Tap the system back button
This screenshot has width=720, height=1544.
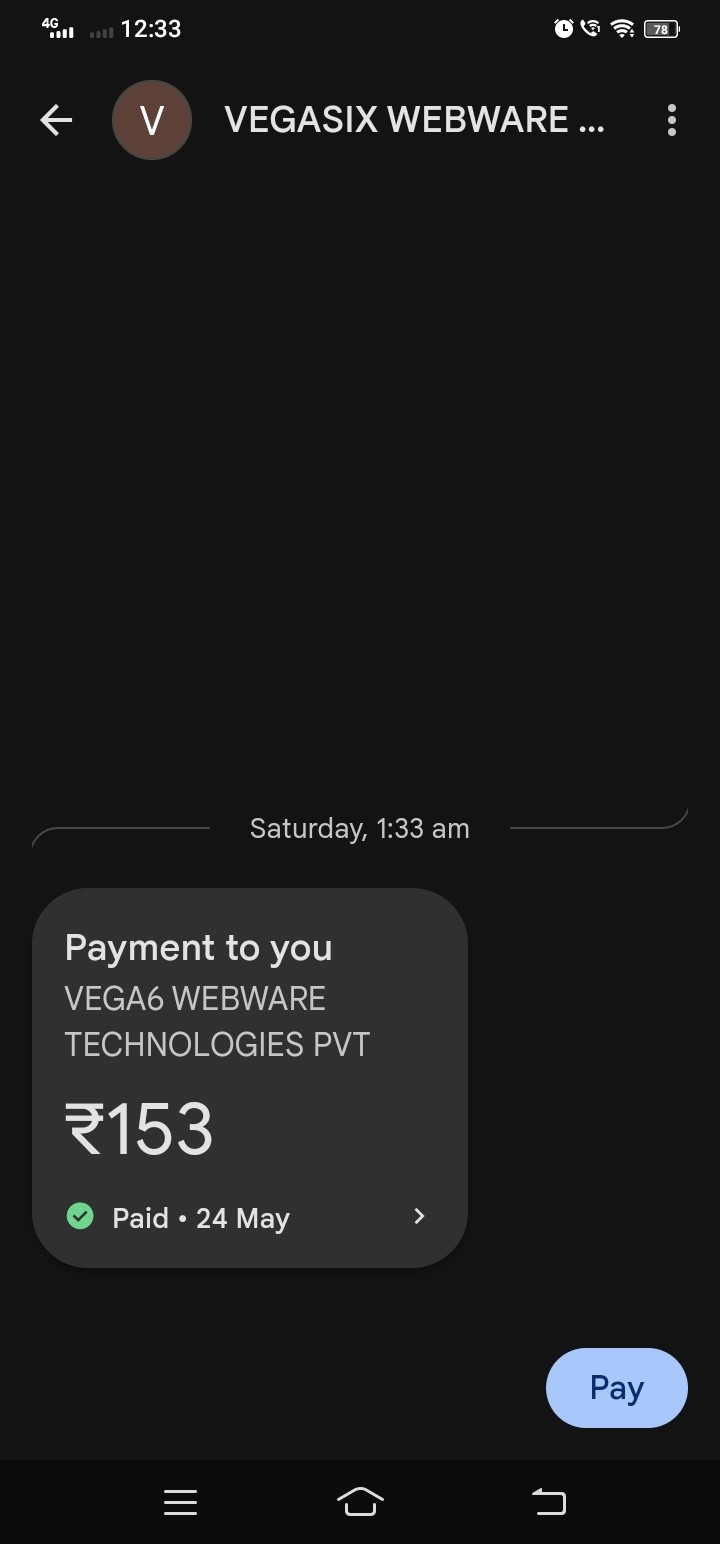pos(548,1502)
